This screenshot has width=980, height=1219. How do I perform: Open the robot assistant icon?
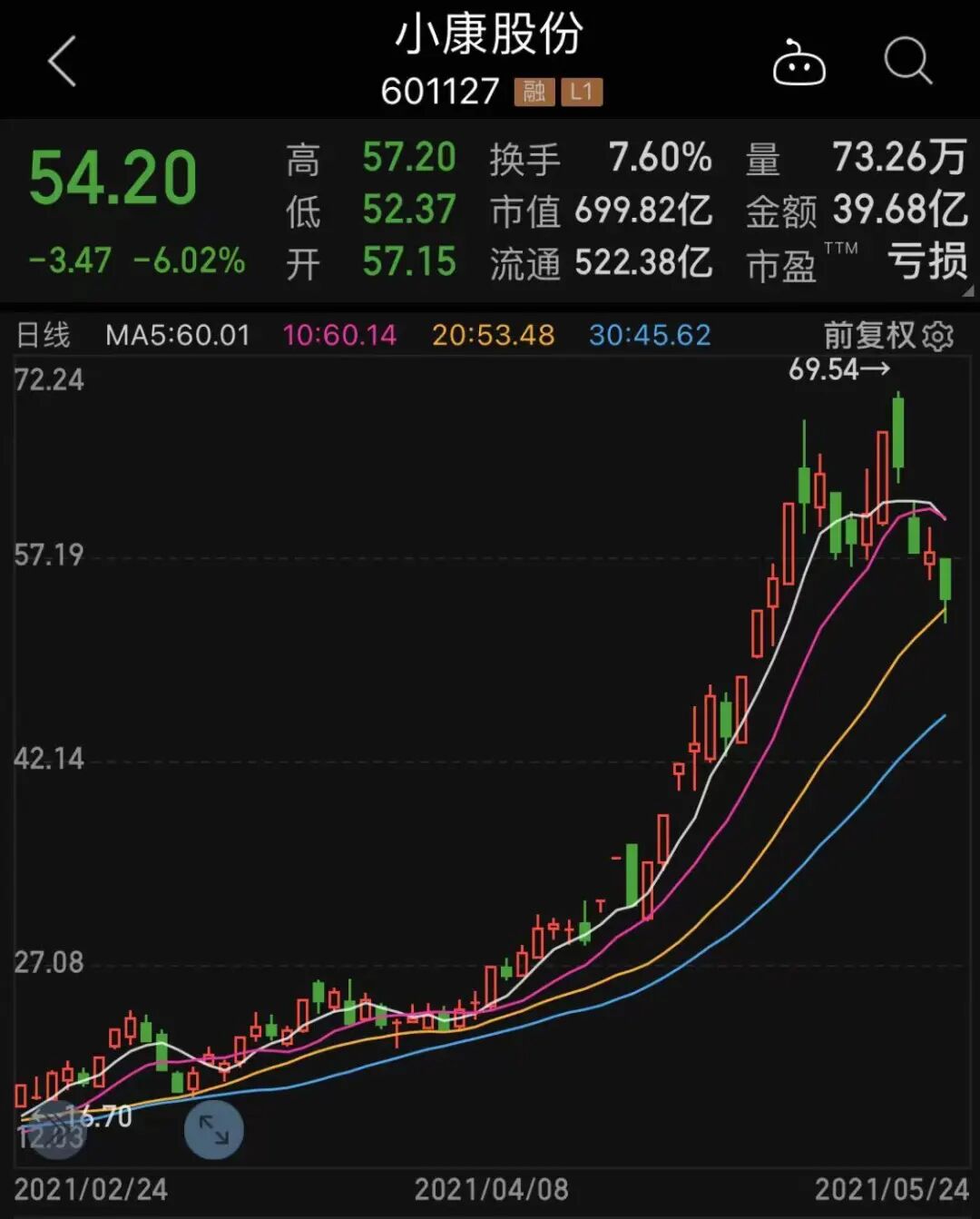[799, 64]
